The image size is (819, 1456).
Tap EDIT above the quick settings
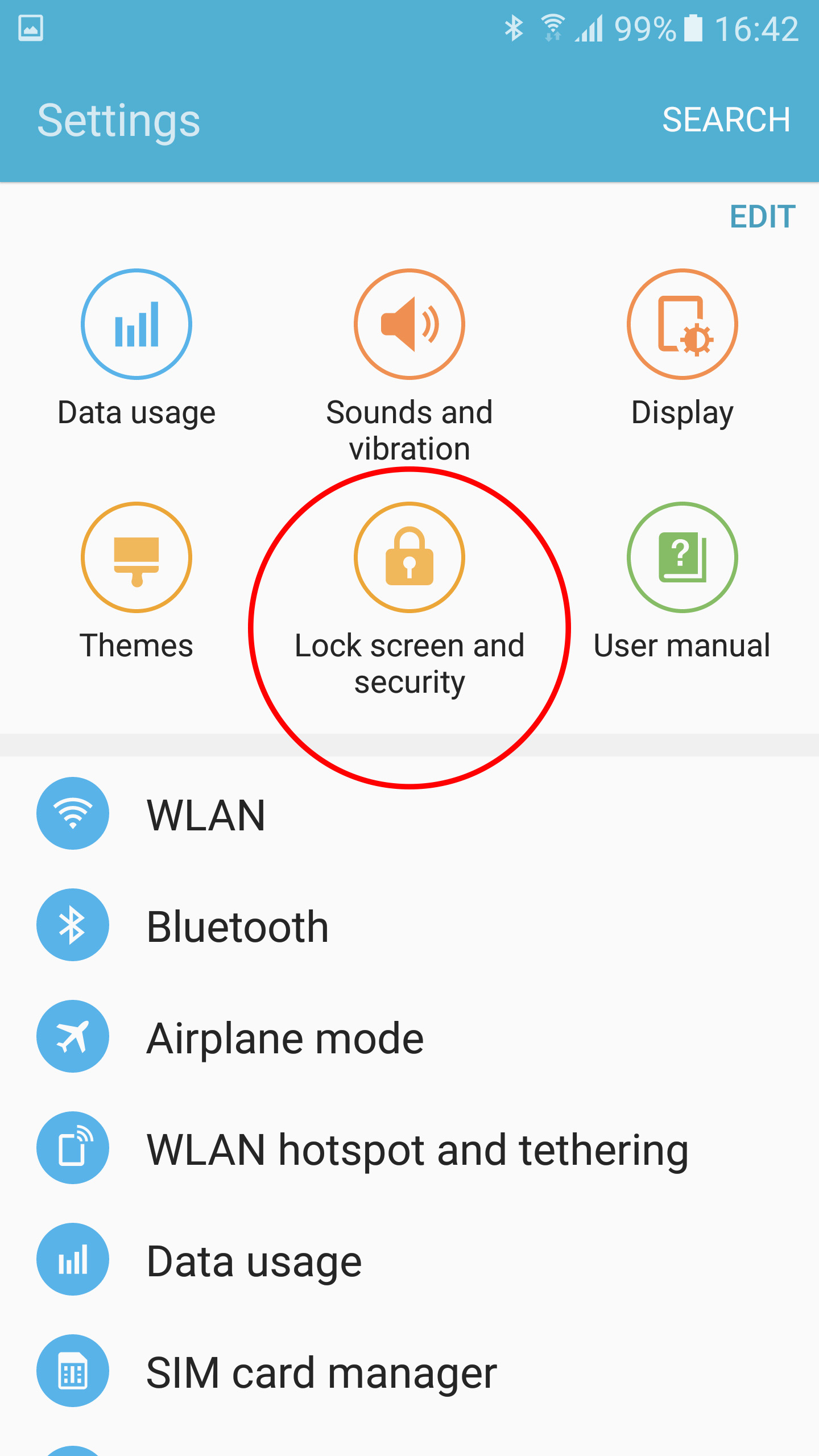coord(762,217)
